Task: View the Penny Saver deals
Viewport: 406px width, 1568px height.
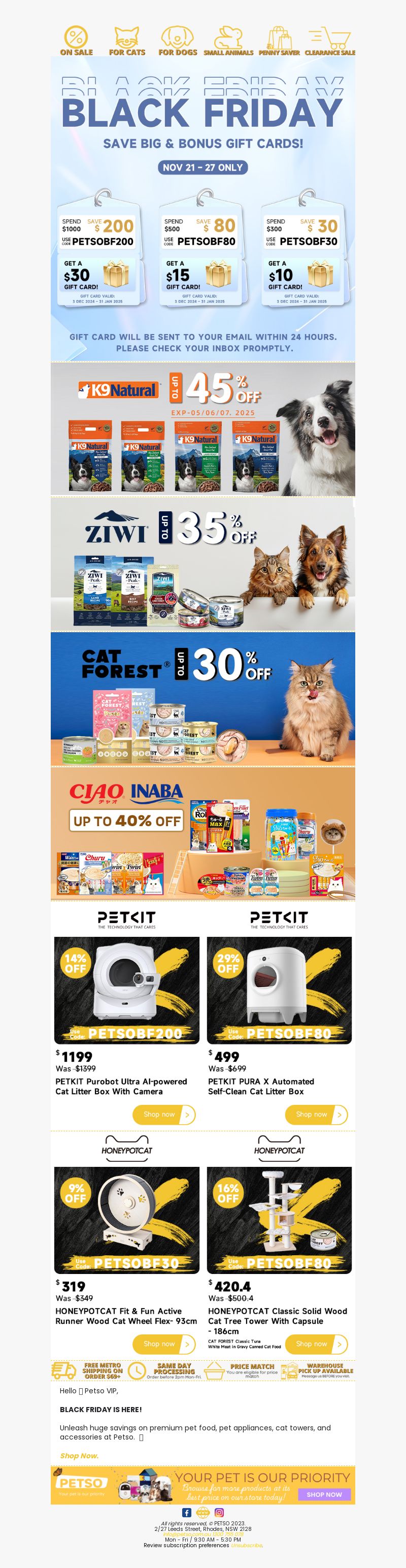Action: [x=279, y=42]
